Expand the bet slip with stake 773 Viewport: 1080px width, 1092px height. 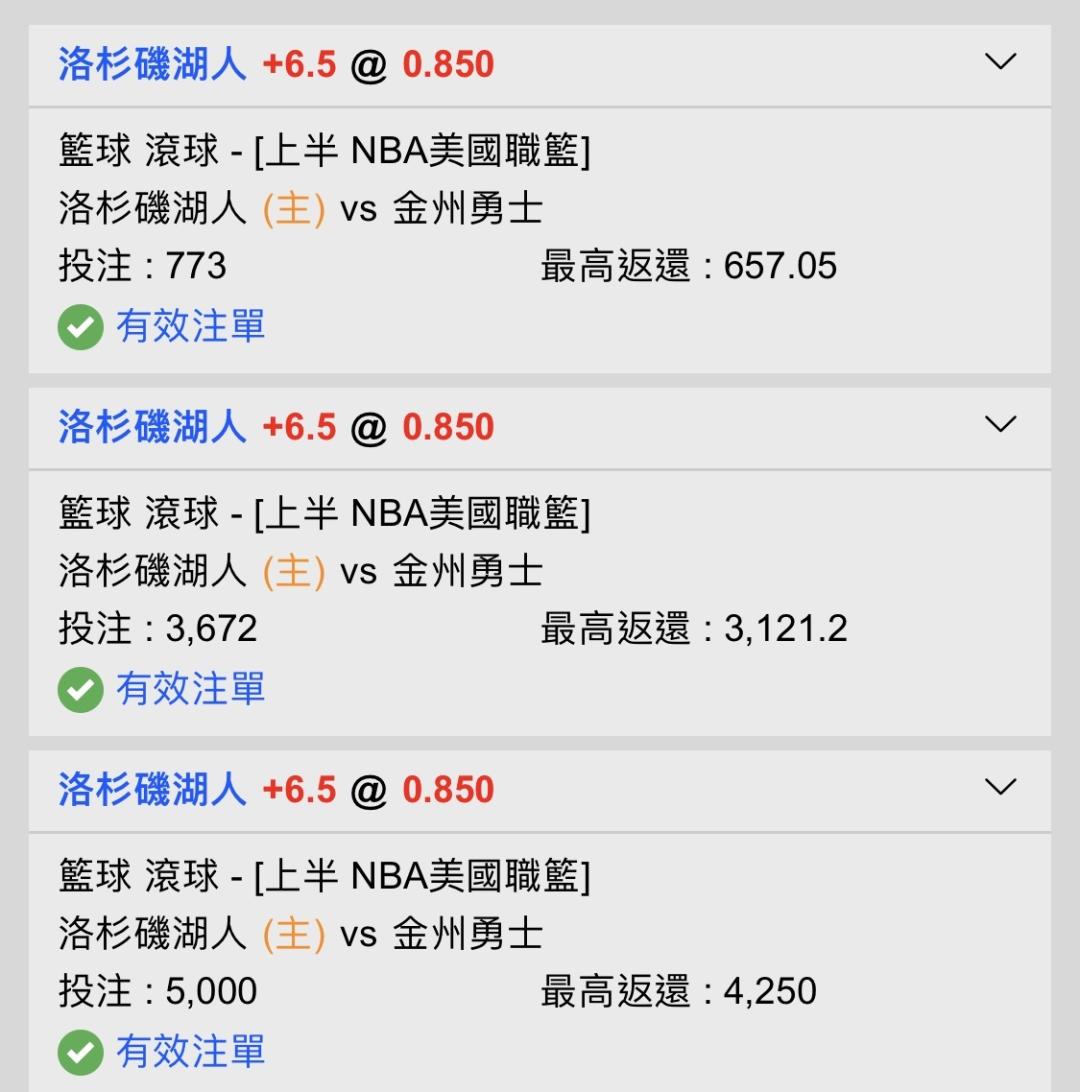click(x=1000, y=62)
